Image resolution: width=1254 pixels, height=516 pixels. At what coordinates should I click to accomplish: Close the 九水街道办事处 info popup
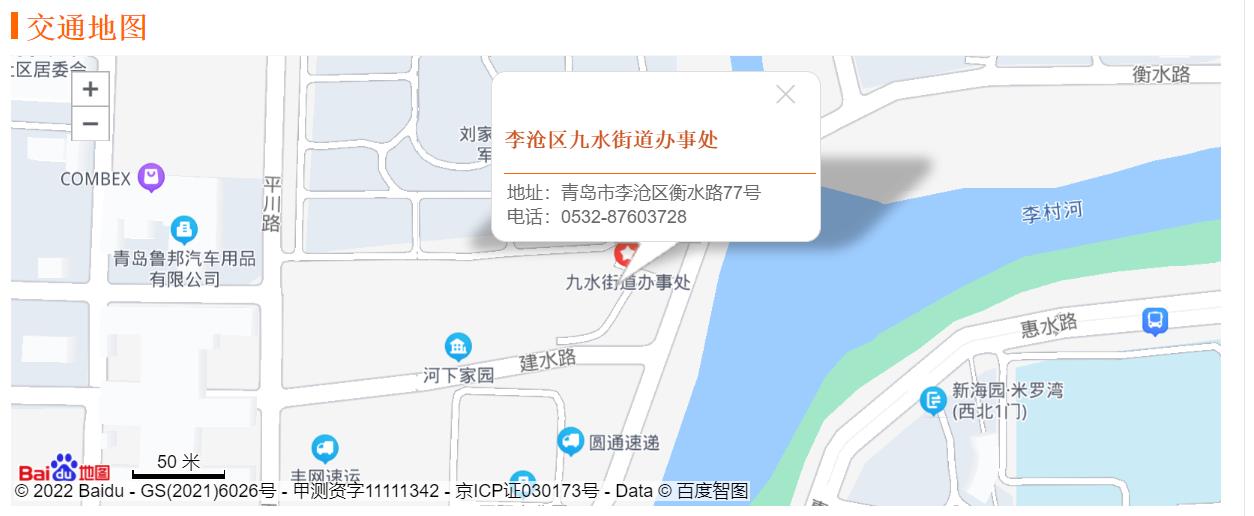(785, 95)
